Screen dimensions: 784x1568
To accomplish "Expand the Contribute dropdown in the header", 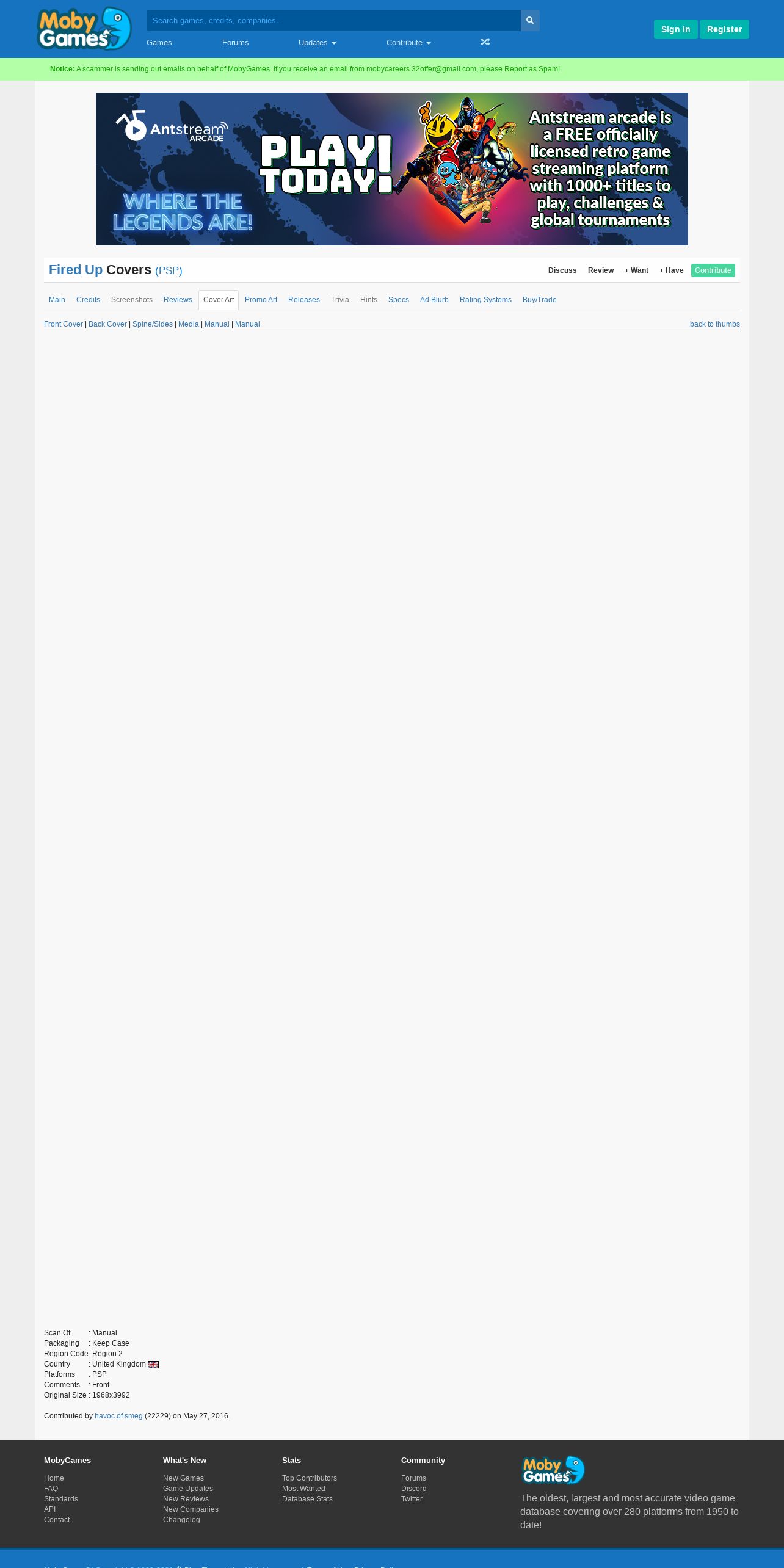I will [x=408, y=43].
